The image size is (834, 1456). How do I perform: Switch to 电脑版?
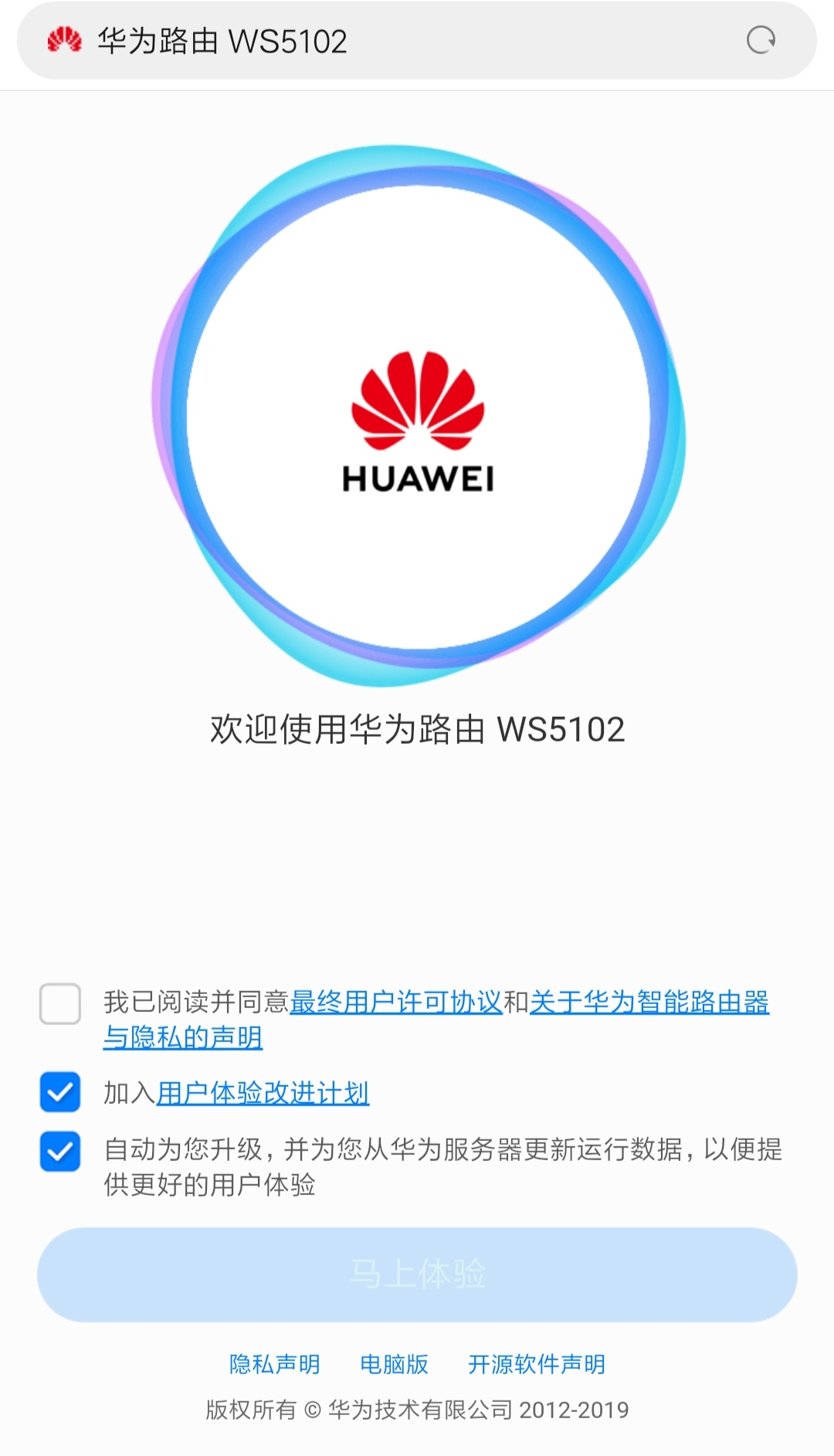(394, 1364)
